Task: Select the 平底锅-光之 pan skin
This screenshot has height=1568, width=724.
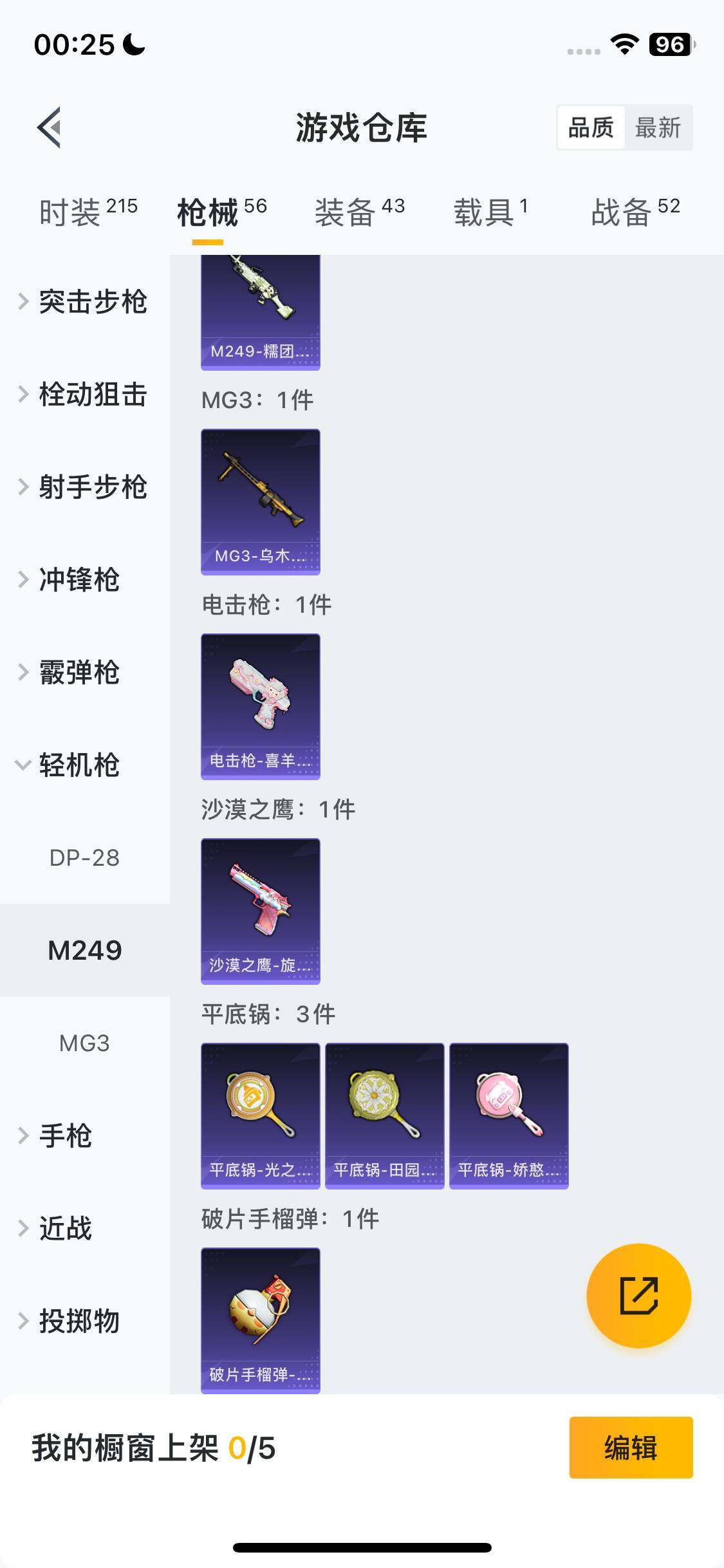Action: pos(260,1115)
